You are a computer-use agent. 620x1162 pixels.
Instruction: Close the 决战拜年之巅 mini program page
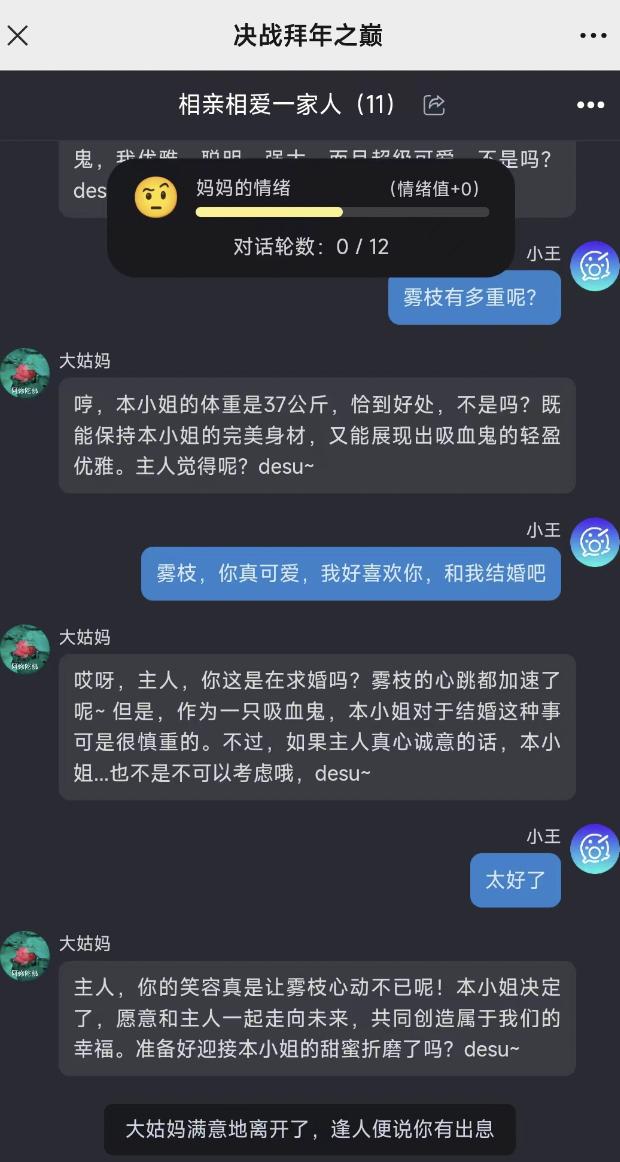tap(18, 36)
